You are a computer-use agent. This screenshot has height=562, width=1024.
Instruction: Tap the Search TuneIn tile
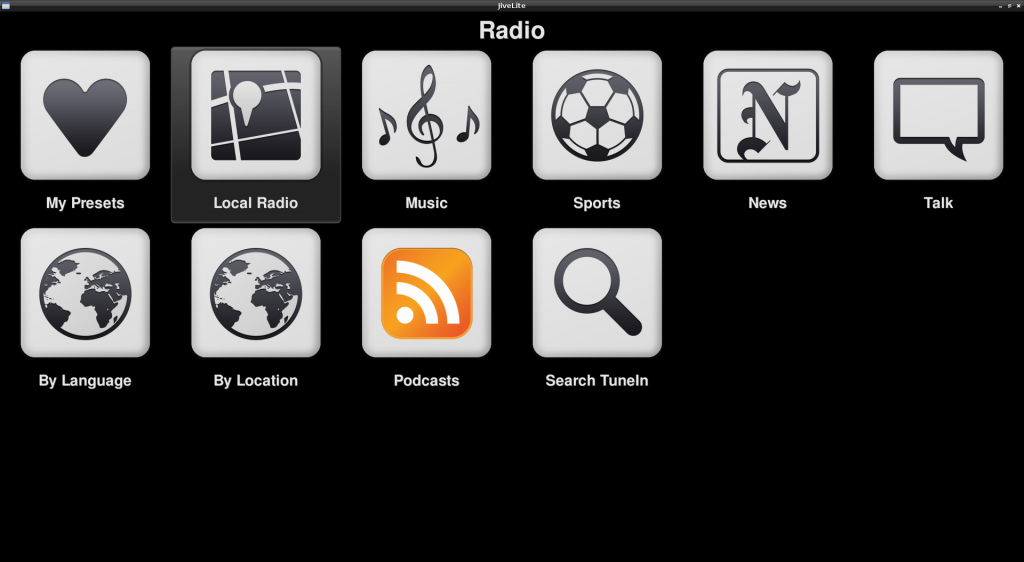[597, 293]
